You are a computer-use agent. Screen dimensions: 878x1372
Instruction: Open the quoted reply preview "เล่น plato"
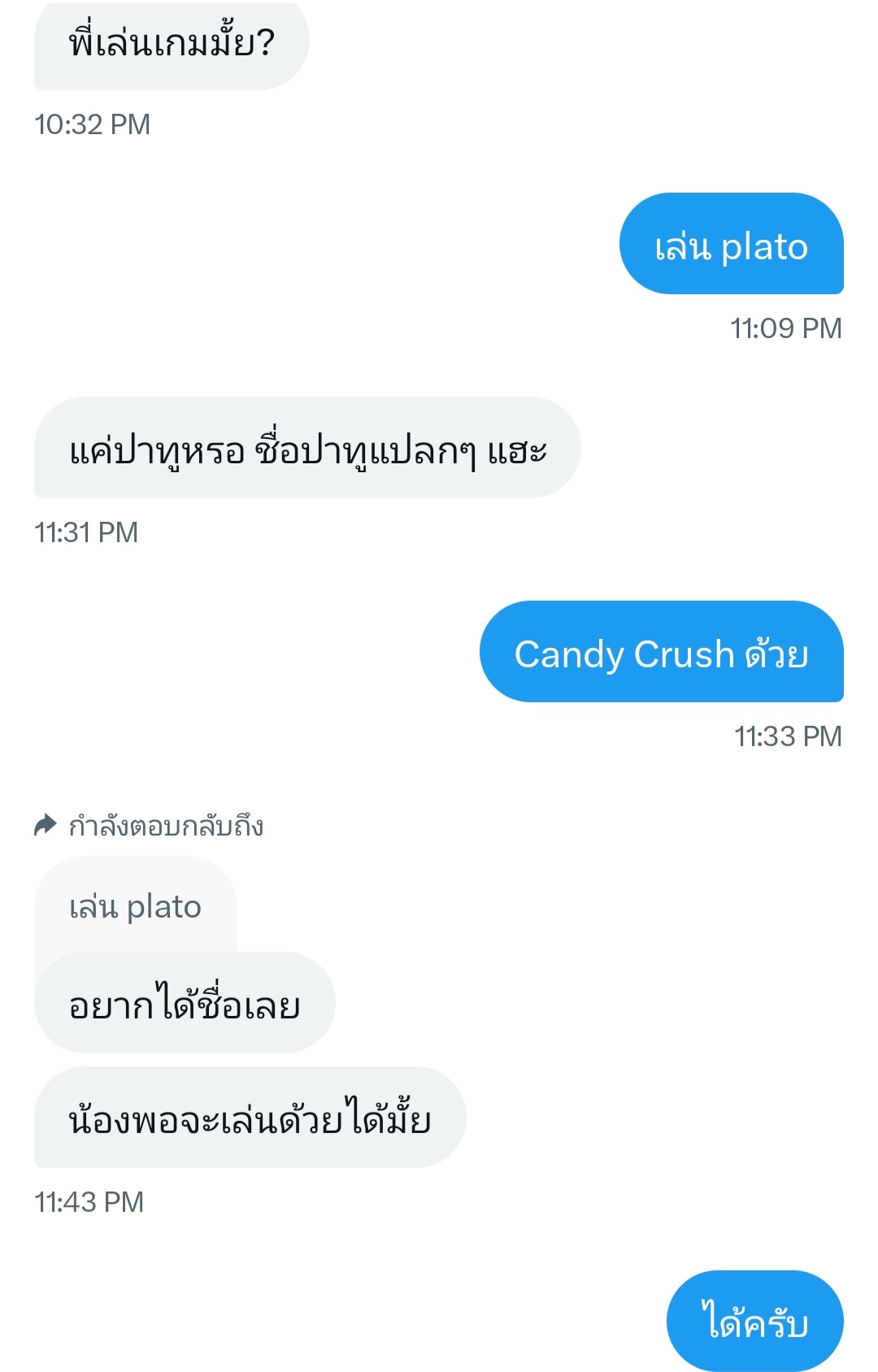coord(135,905)
